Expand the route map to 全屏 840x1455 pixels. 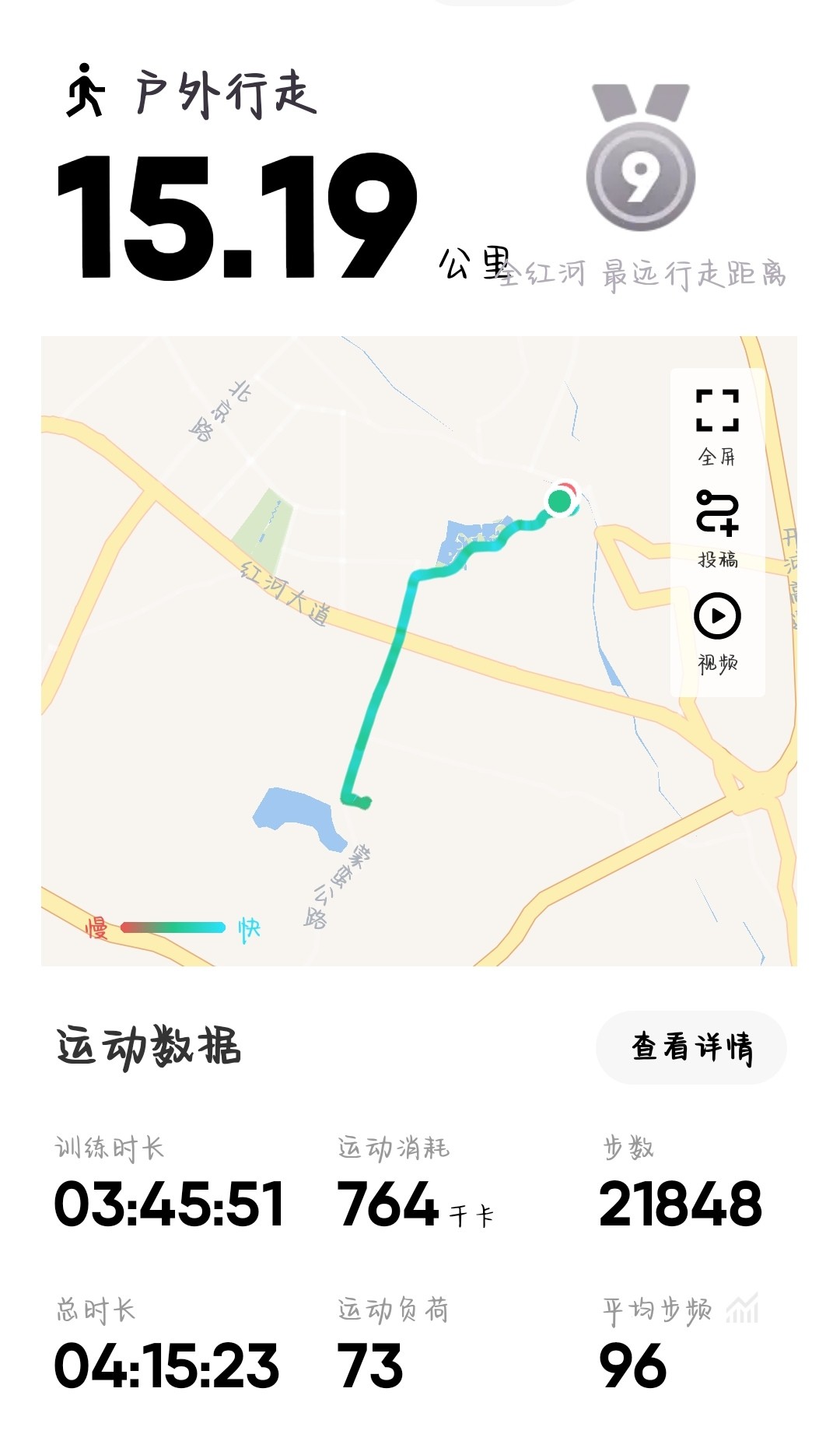click(x=717, y=426)
